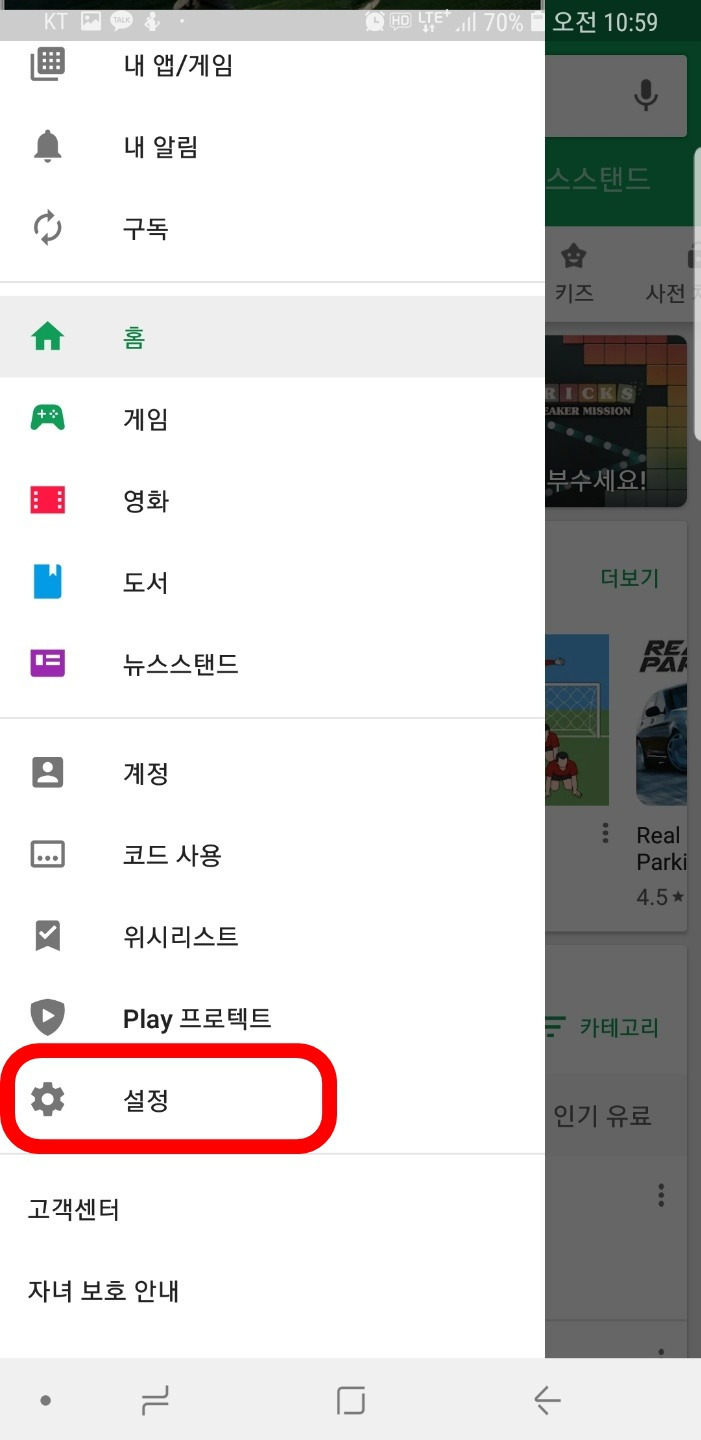
Task: Open the 도서 section
Action: point(272,582)
